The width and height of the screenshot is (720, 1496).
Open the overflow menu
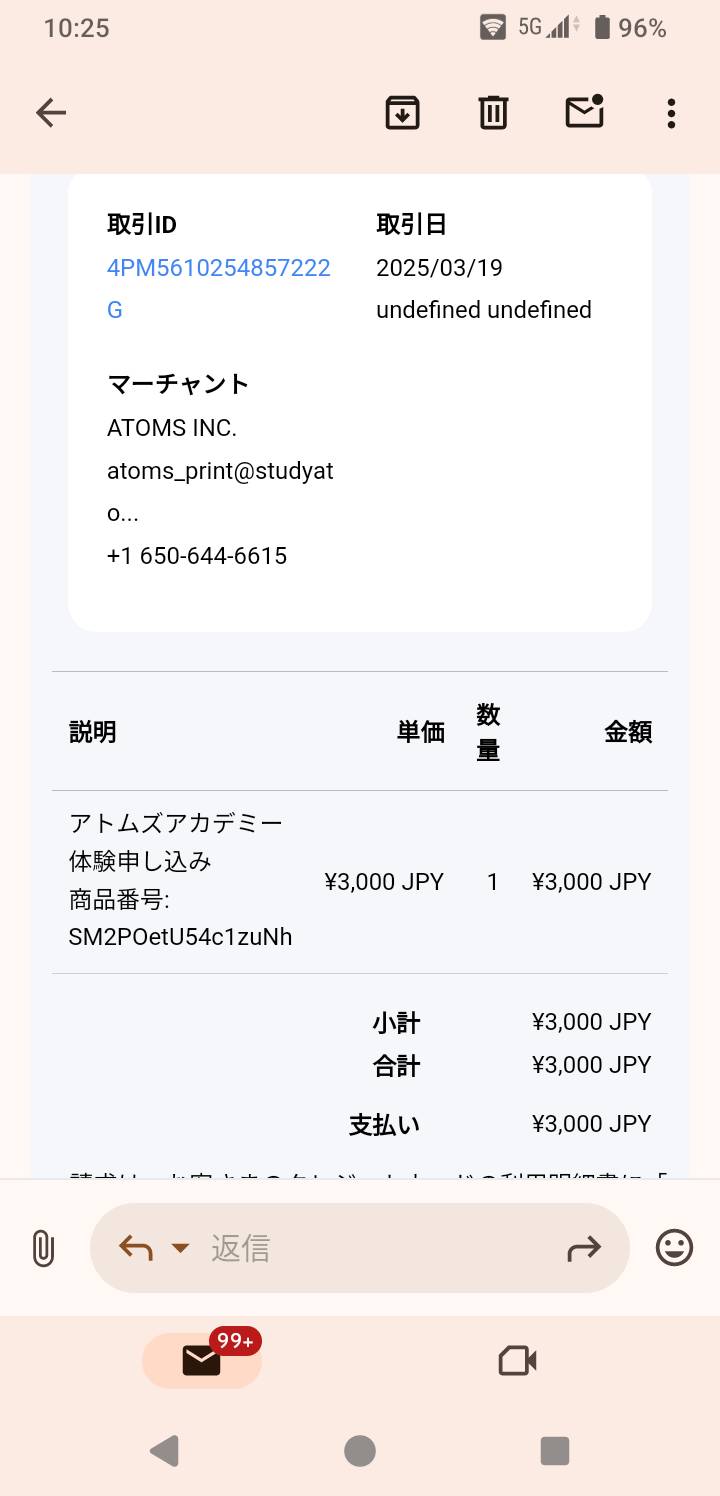(671, 113)
